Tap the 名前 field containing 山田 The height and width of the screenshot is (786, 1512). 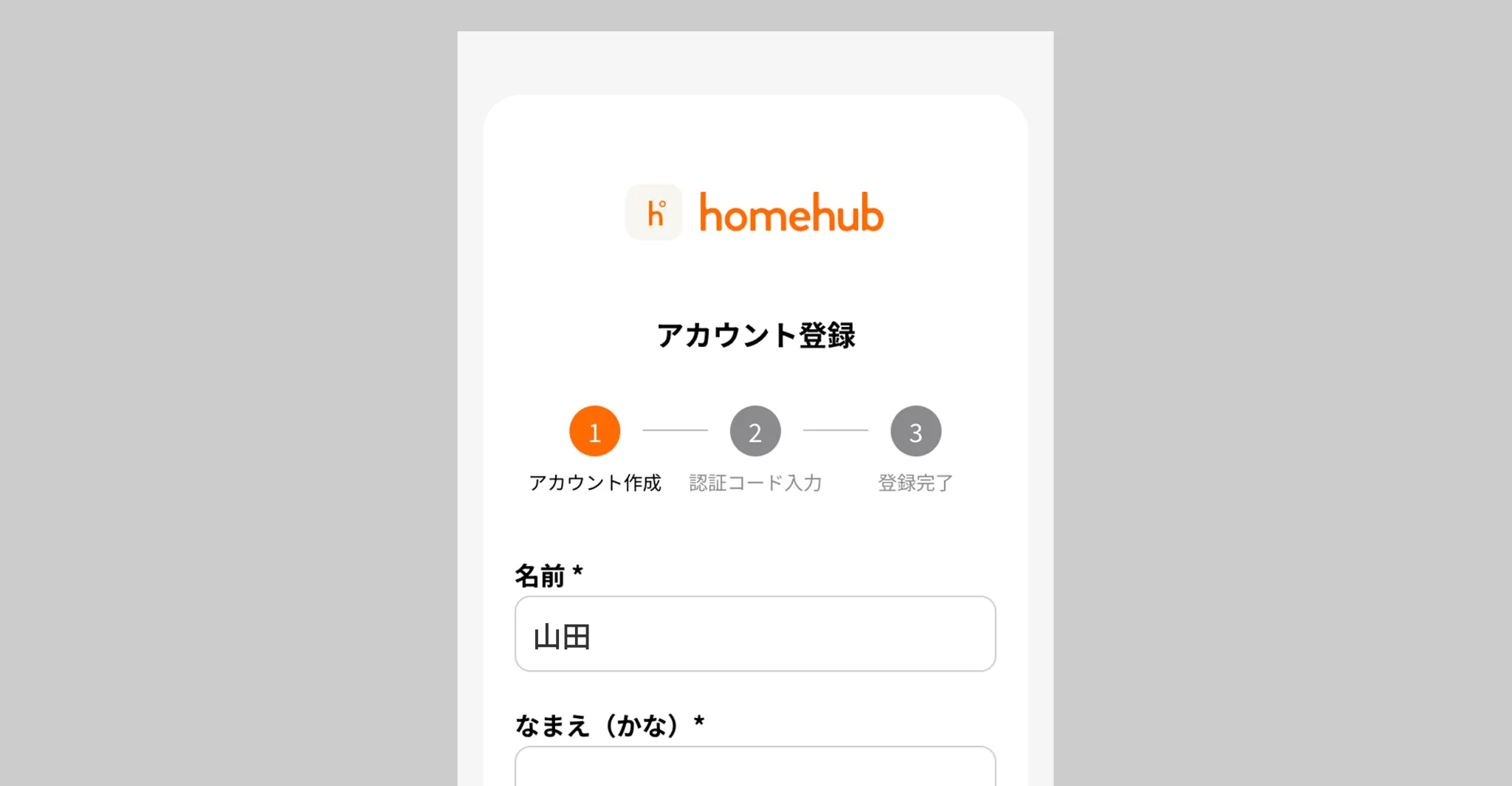pyautogui.click(x=755, y=634)
